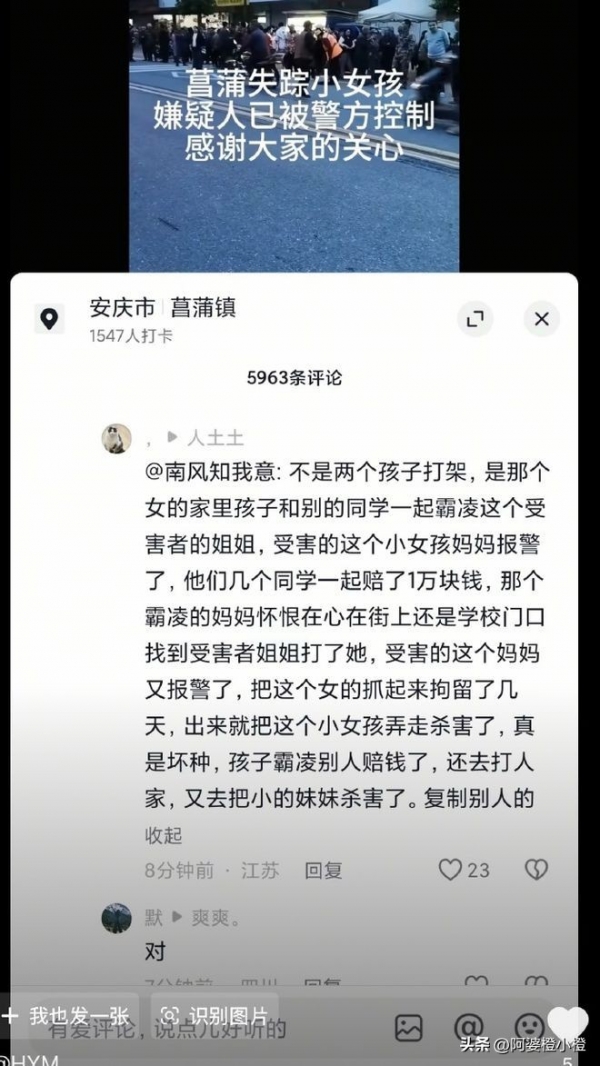Viewport: 600px width, 1066px height.
Task: Collapse the long comment with 收起
Action: point(164,835)
